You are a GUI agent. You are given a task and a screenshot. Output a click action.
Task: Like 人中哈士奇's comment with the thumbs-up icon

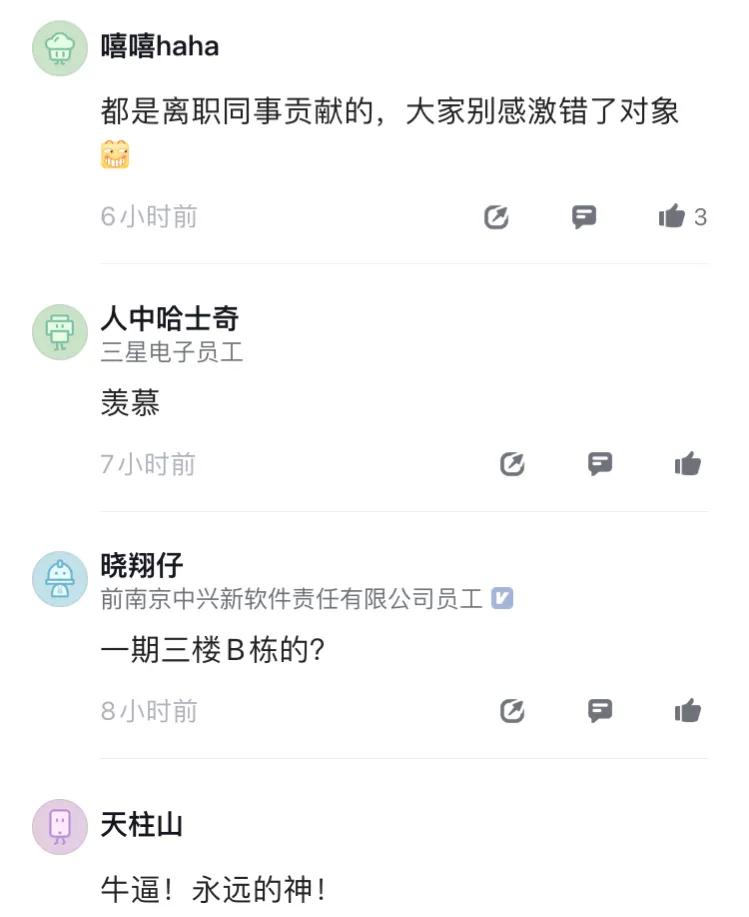pyautogui.click(x=688, y=464)
